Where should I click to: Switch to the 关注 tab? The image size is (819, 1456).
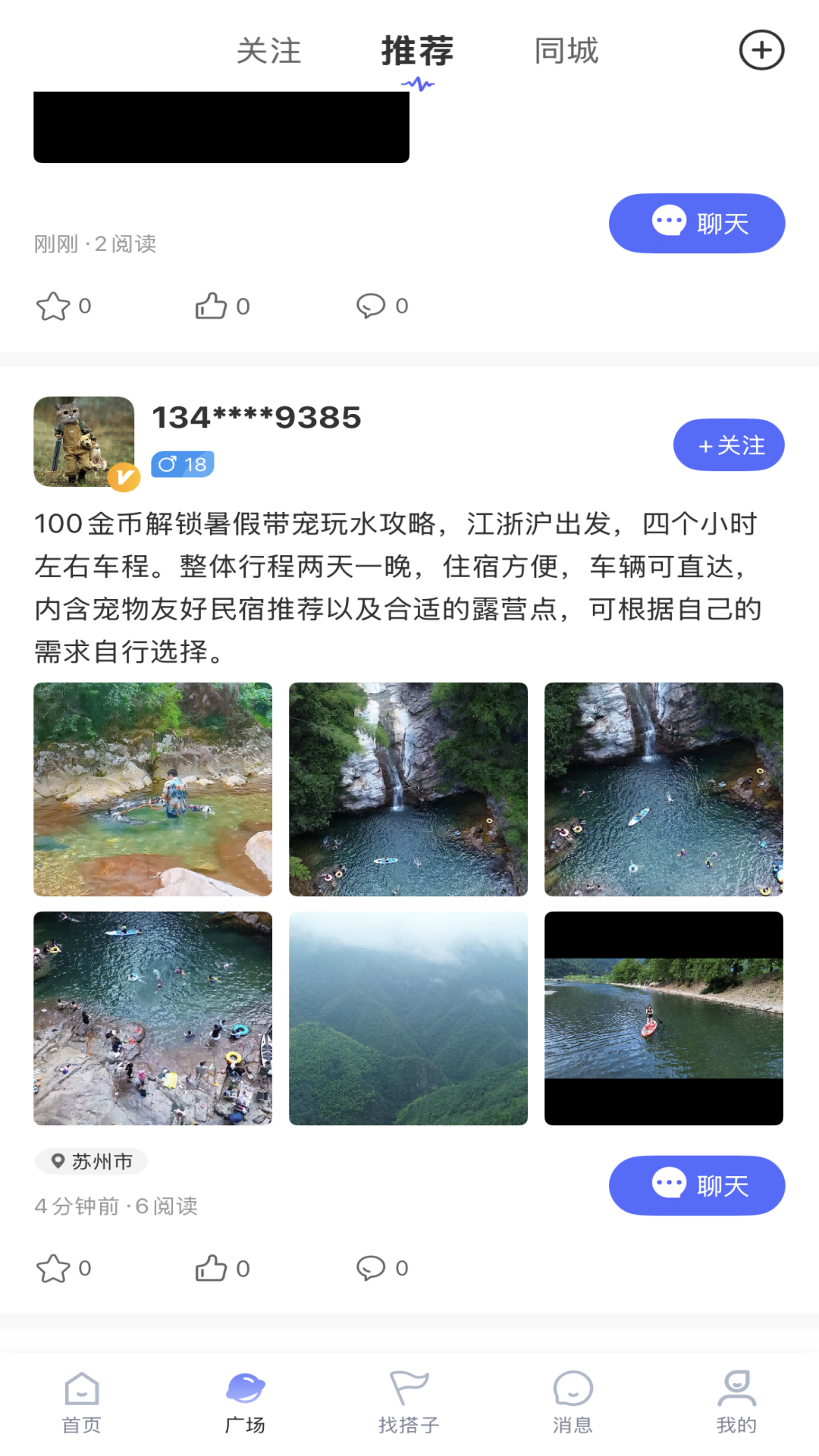tap(269, 51)
